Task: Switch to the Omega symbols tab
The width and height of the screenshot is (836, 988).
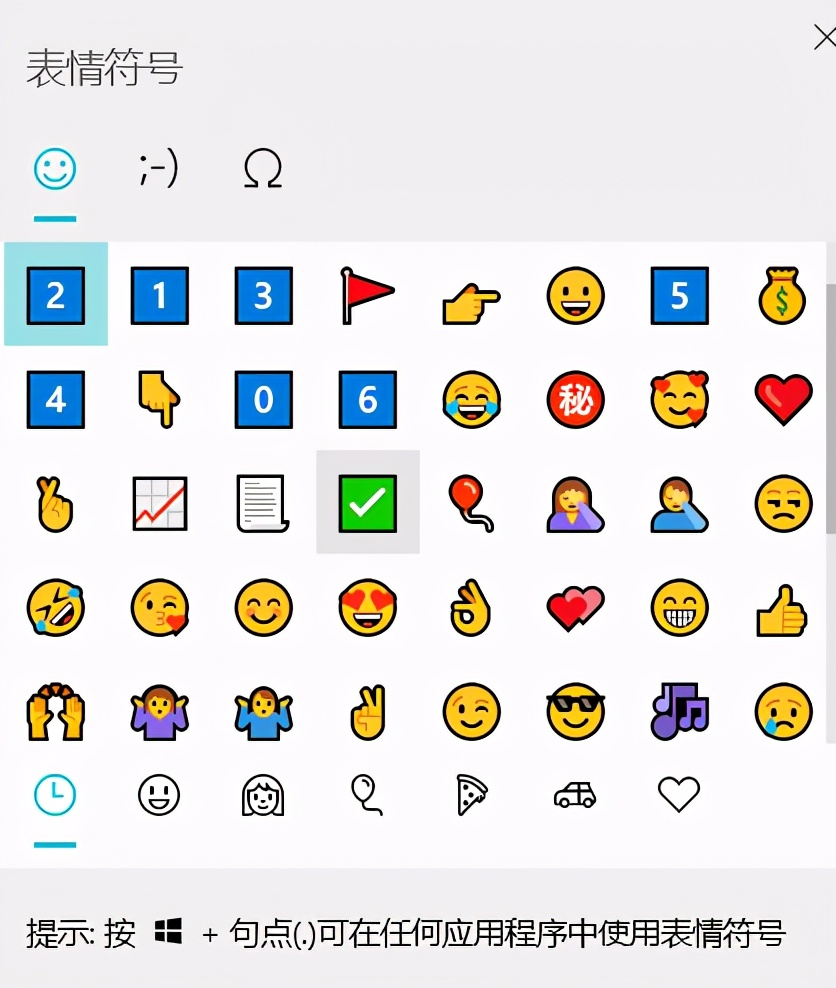Action: (263, 168)
